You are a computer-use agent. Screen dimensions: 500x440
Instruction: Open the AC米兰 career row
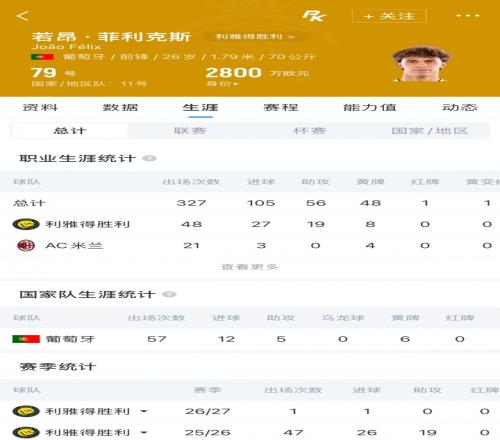[250, 246]
